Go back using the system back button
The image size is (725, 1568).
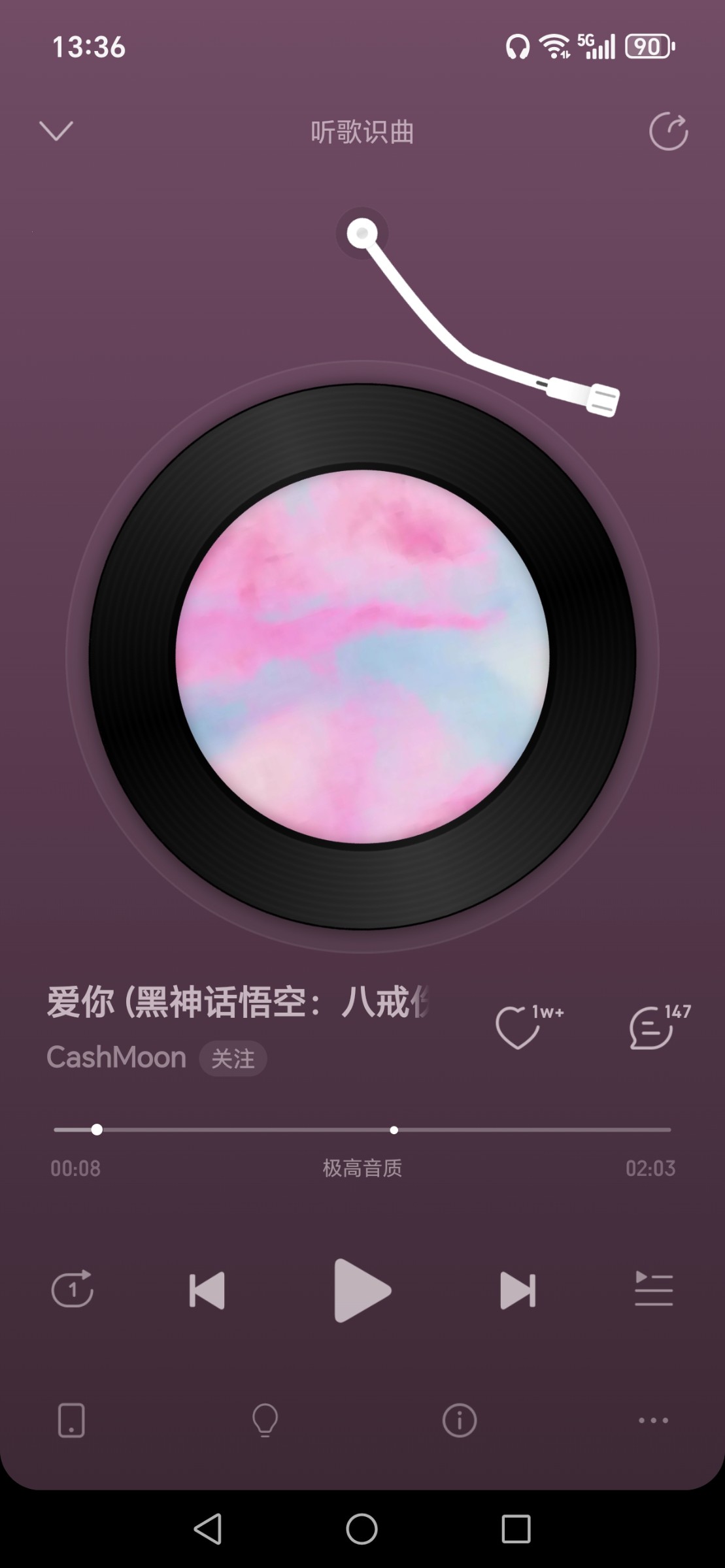(208, 1529)
